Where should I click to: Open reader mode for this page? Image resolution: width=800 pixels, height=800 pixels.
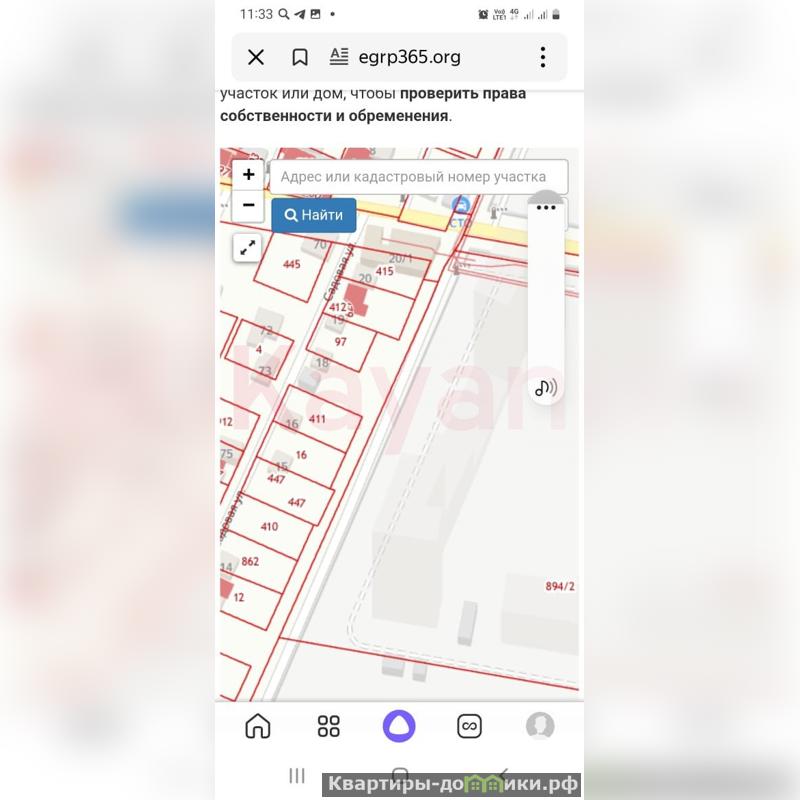[339, 56]
